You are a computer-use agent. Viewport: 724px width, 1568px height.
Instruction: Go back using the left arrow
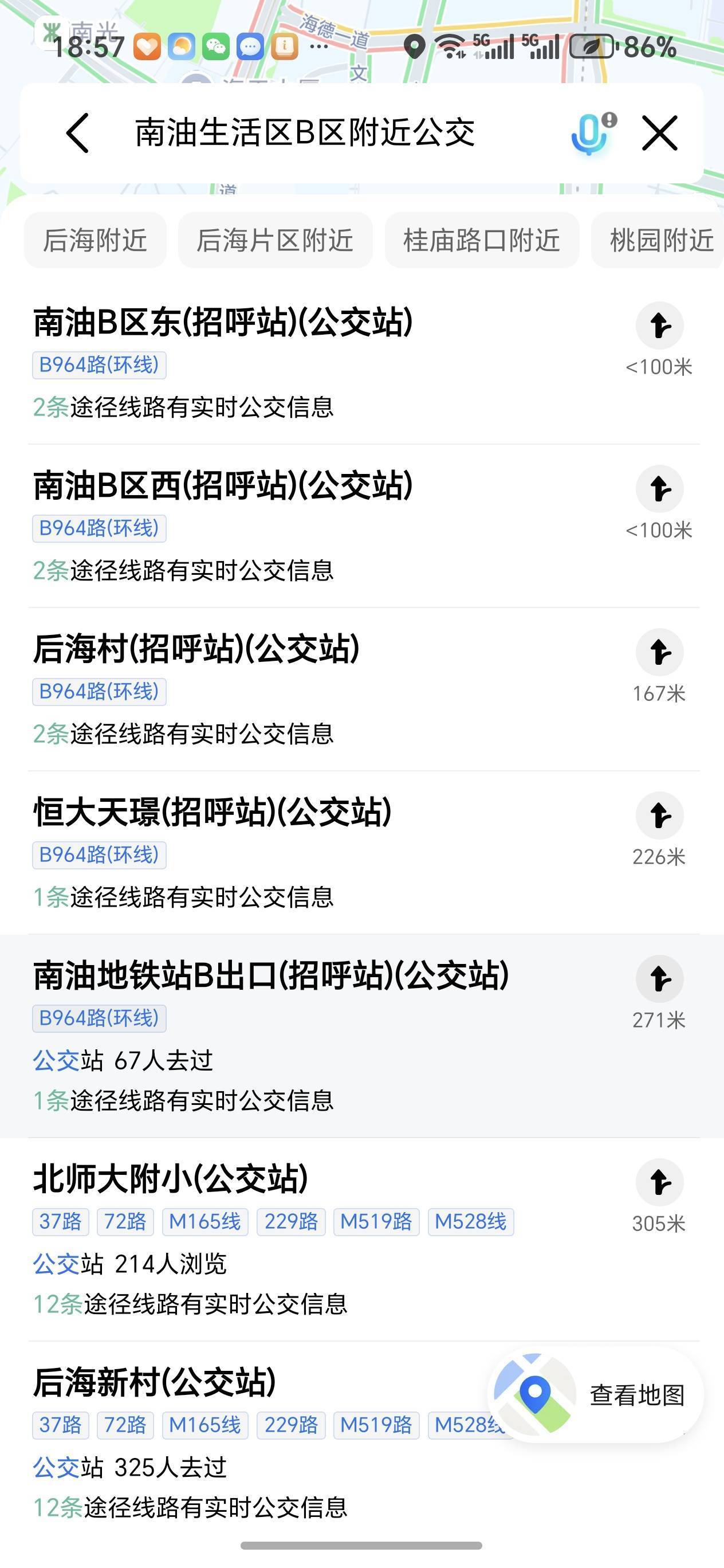[78, 133]
